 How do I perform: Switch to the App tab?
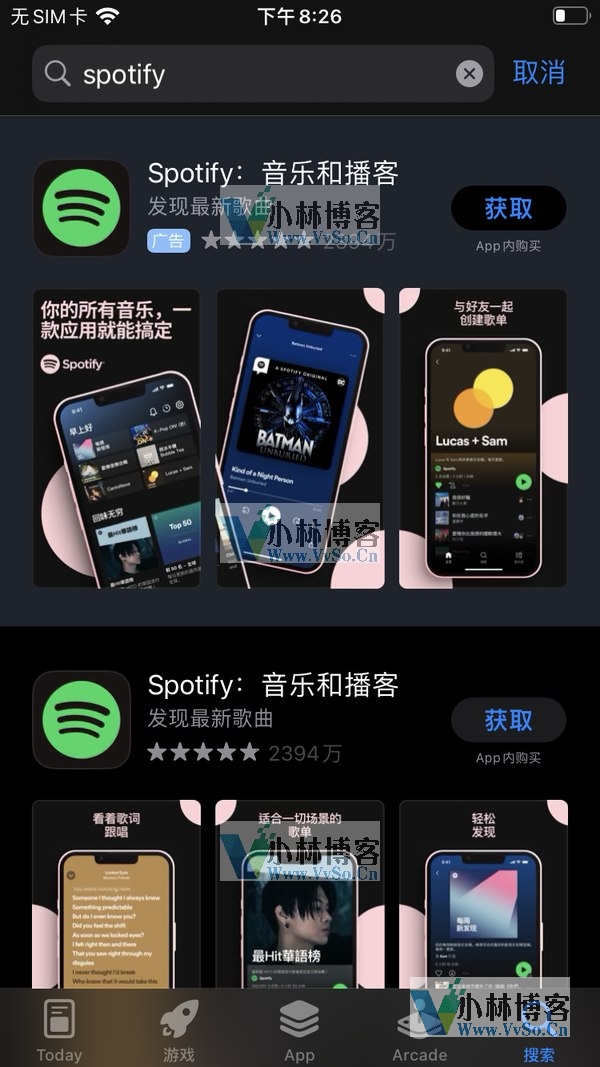click(299, 1030)
